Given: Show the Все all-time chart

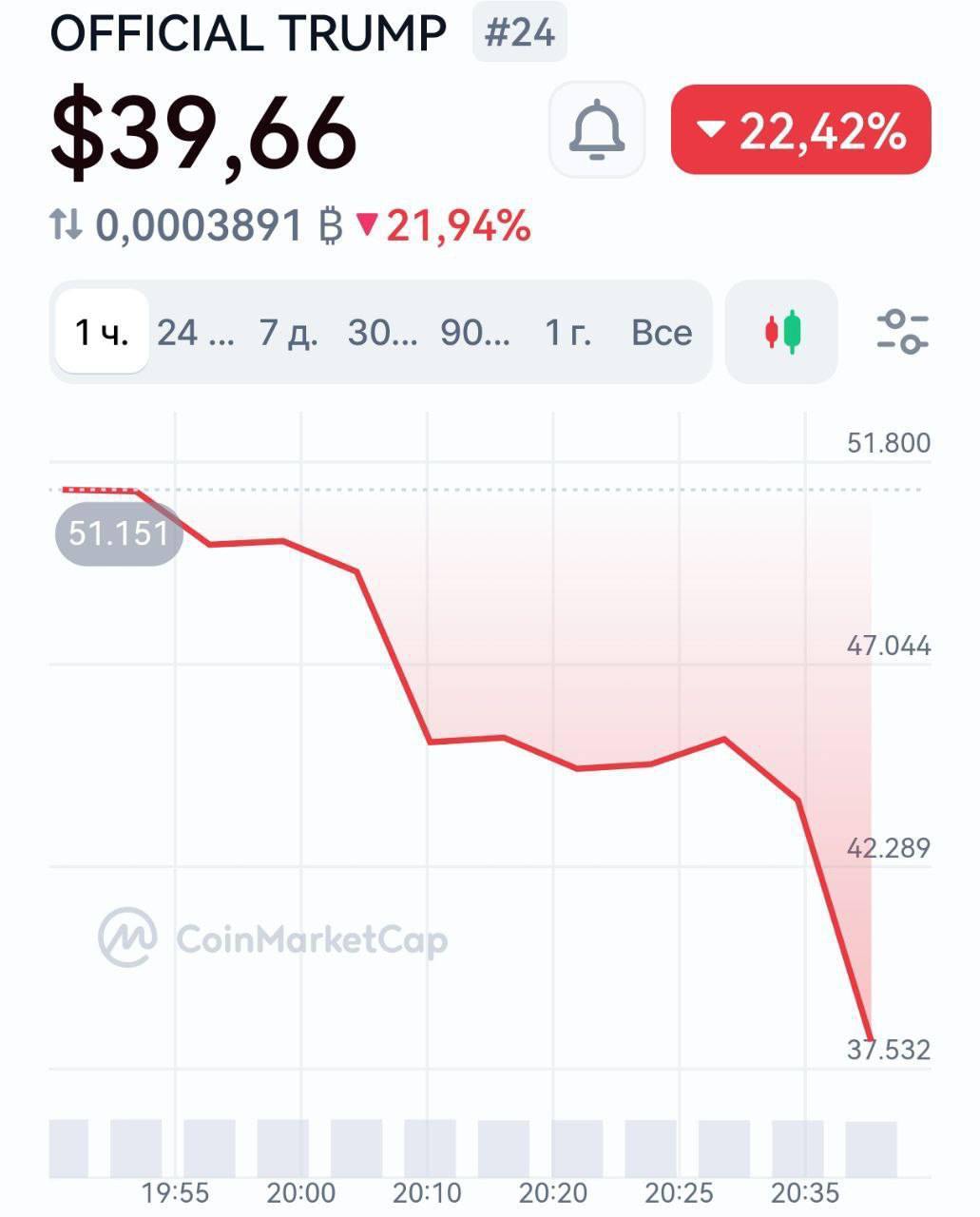Looking at the screenshot, I should pyautogui.click(x=662, y=332).
